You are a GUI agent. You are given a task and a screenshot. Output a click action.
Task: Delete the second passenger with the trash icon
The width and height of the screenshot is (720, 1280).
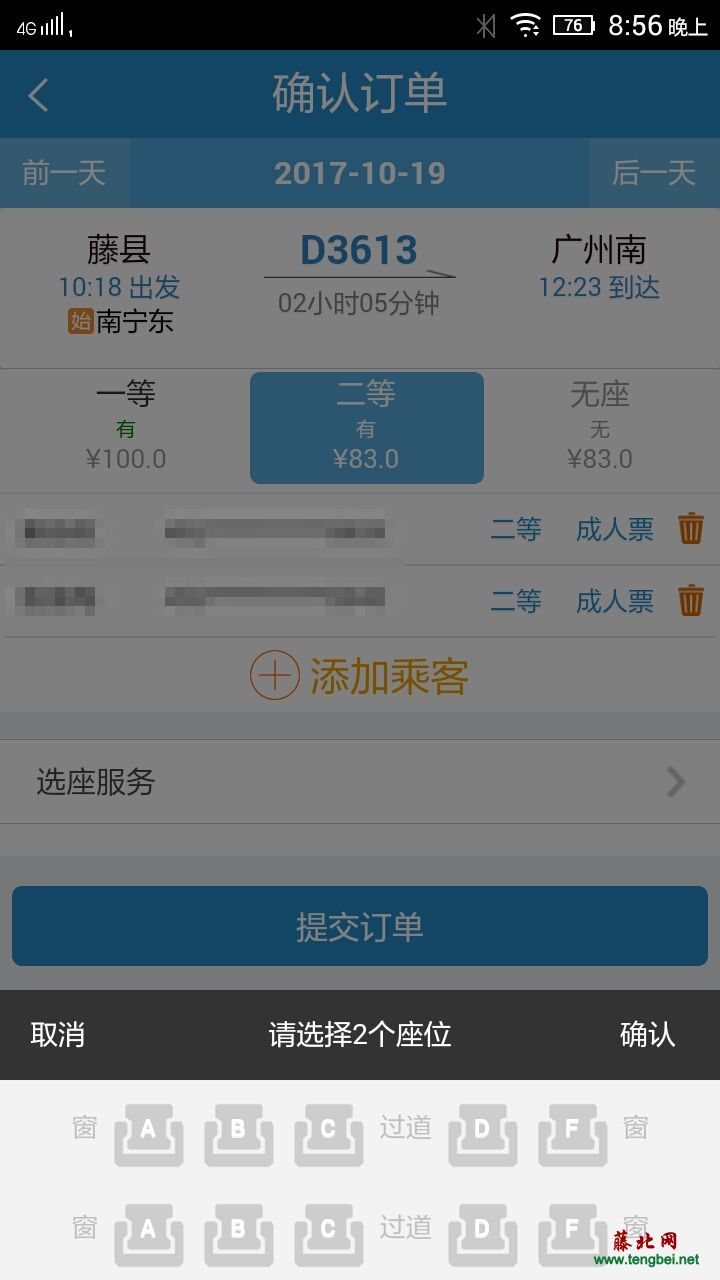[x=691, y=600]
